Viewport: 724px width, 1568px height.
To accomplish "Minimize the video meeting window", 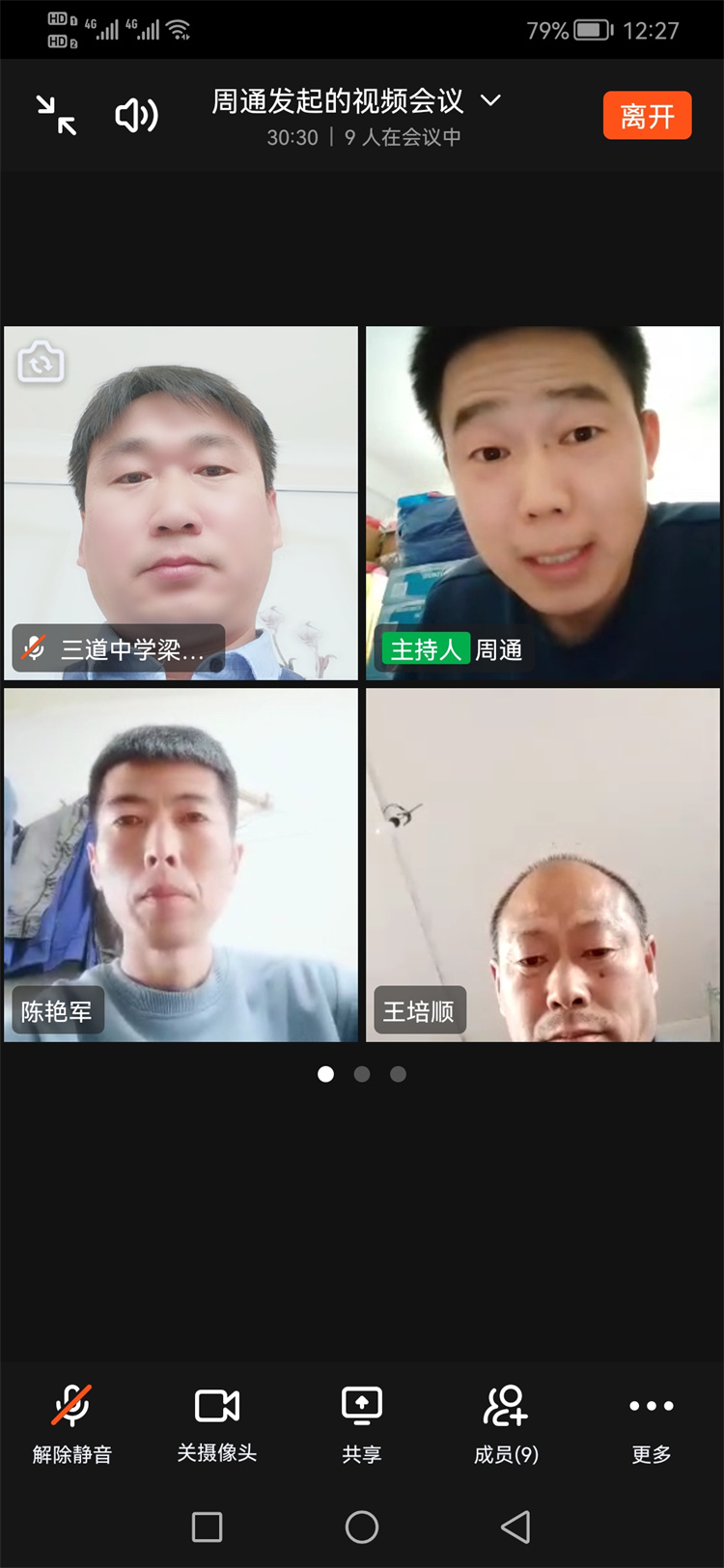I will coord(56,115).
